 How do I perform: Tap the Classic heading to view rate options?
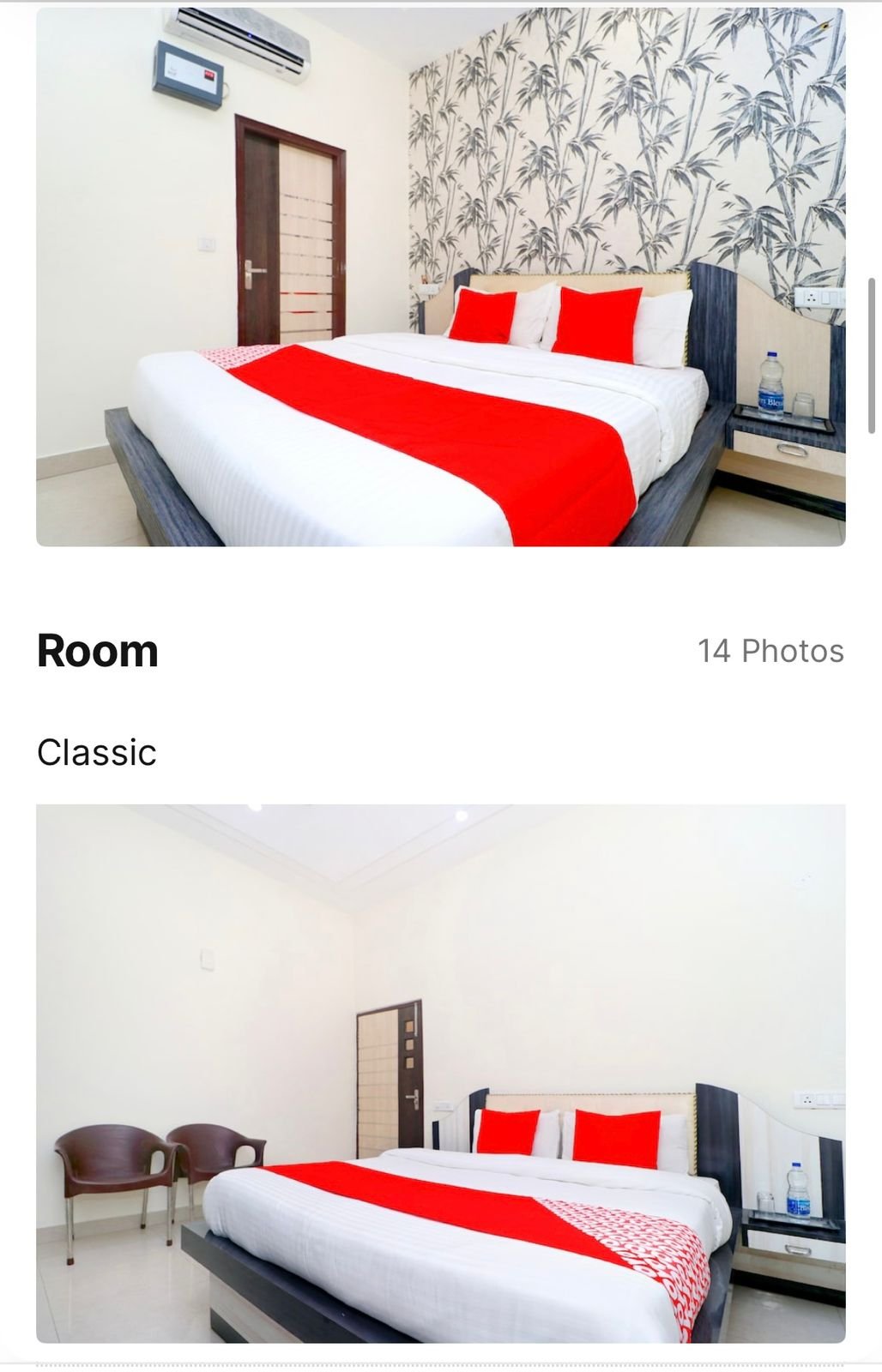click(x=96, y=753)
